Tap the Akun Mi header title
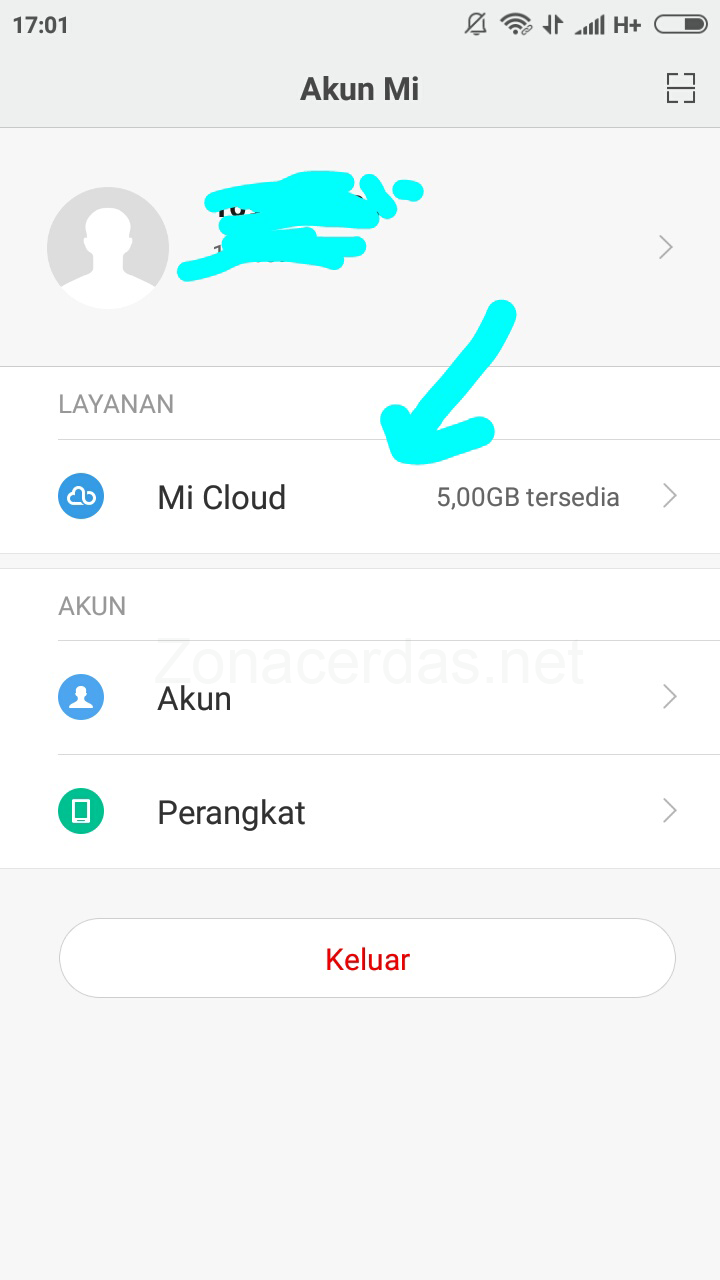Screen dimensions: 720x1280 [x=360, y=88]
